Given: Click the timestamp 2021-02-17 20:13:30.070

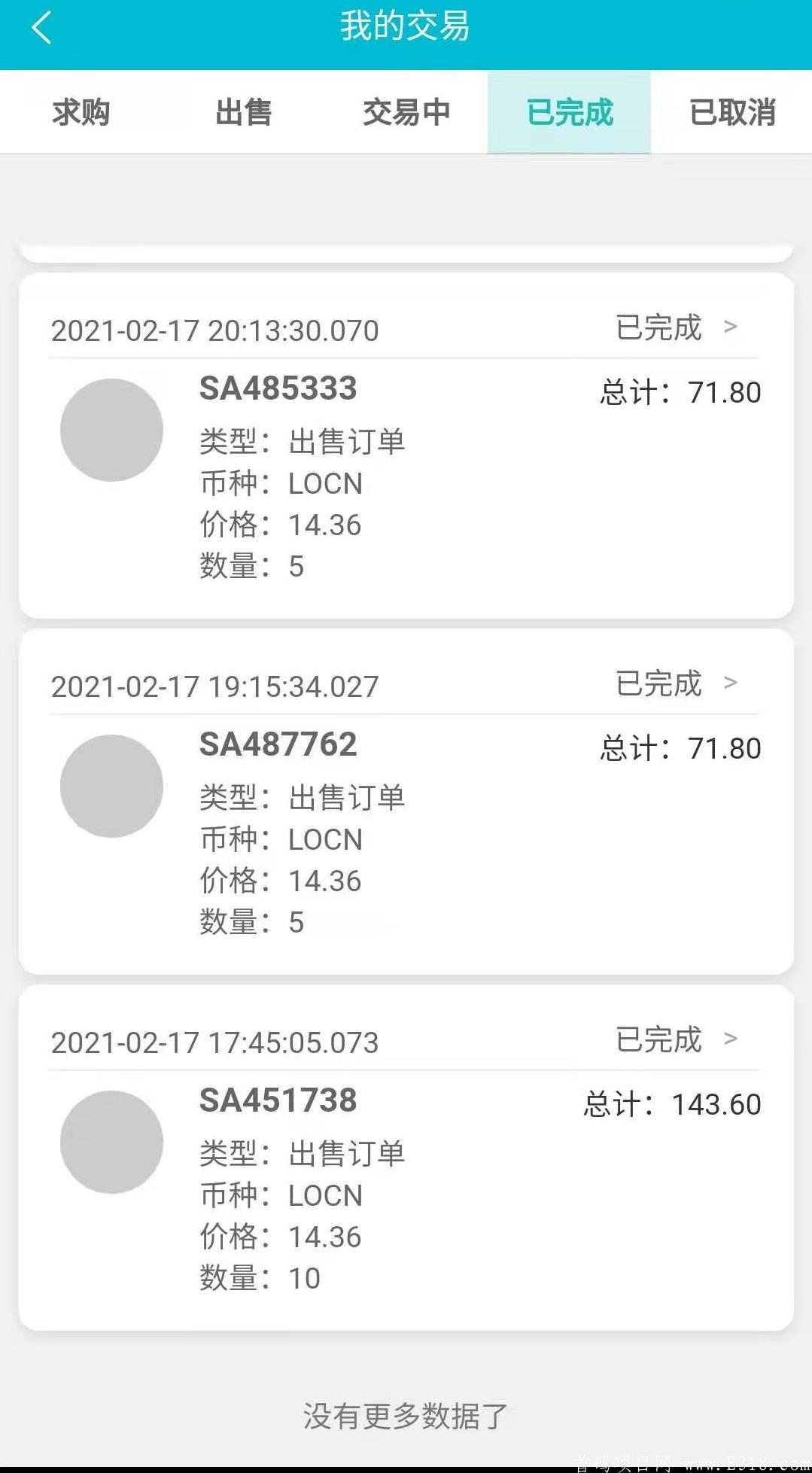Looking at the screenshot, I should [215, 330].
